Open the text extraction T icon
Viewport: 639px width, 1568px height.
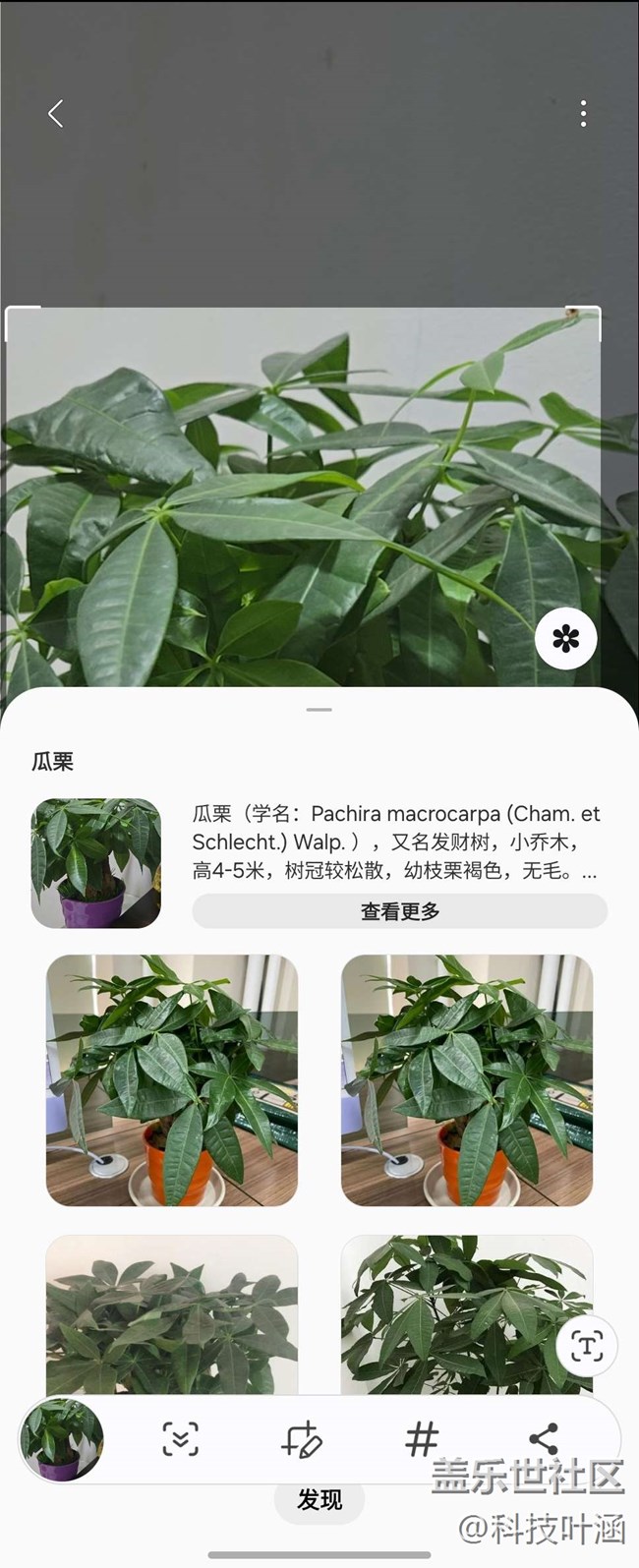587,1346
